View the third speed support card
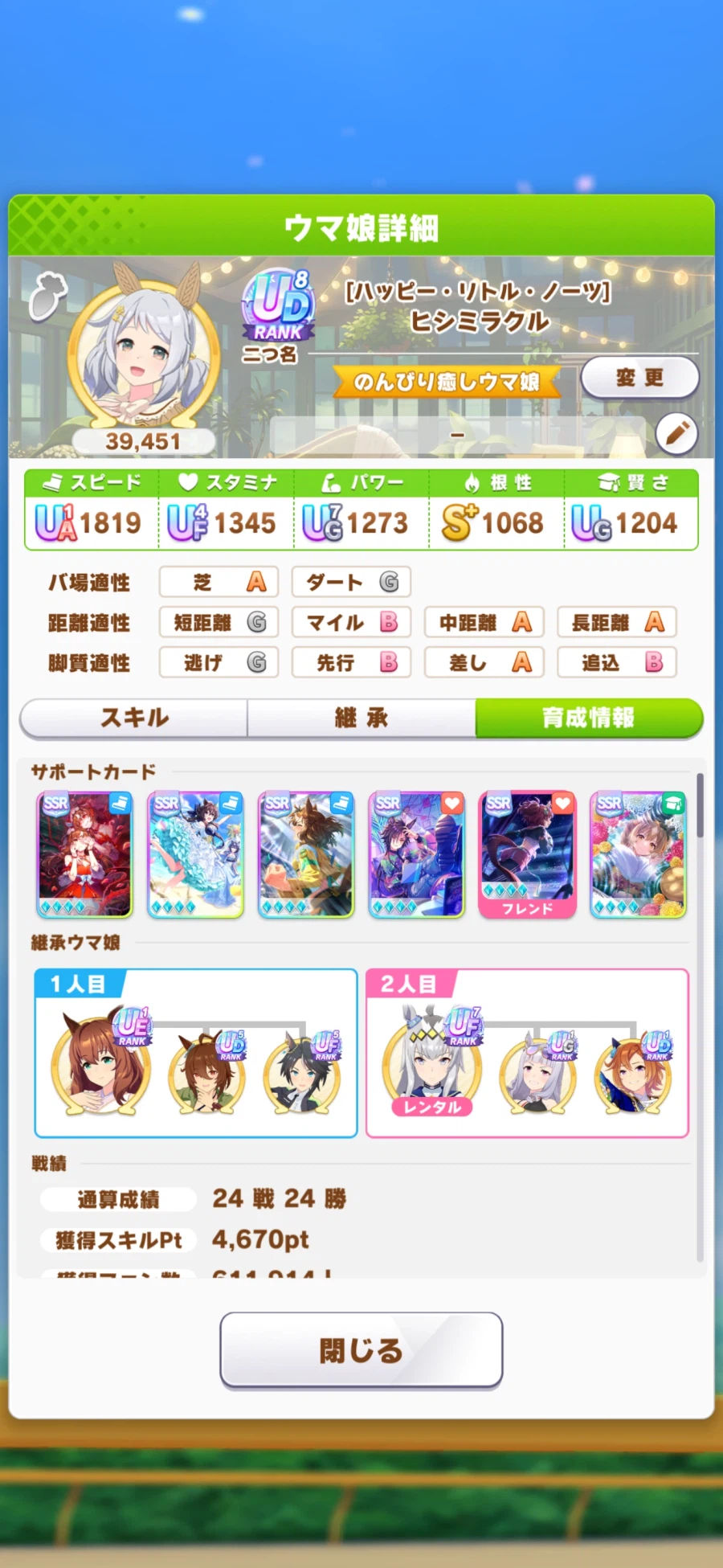 coord(306,854)
